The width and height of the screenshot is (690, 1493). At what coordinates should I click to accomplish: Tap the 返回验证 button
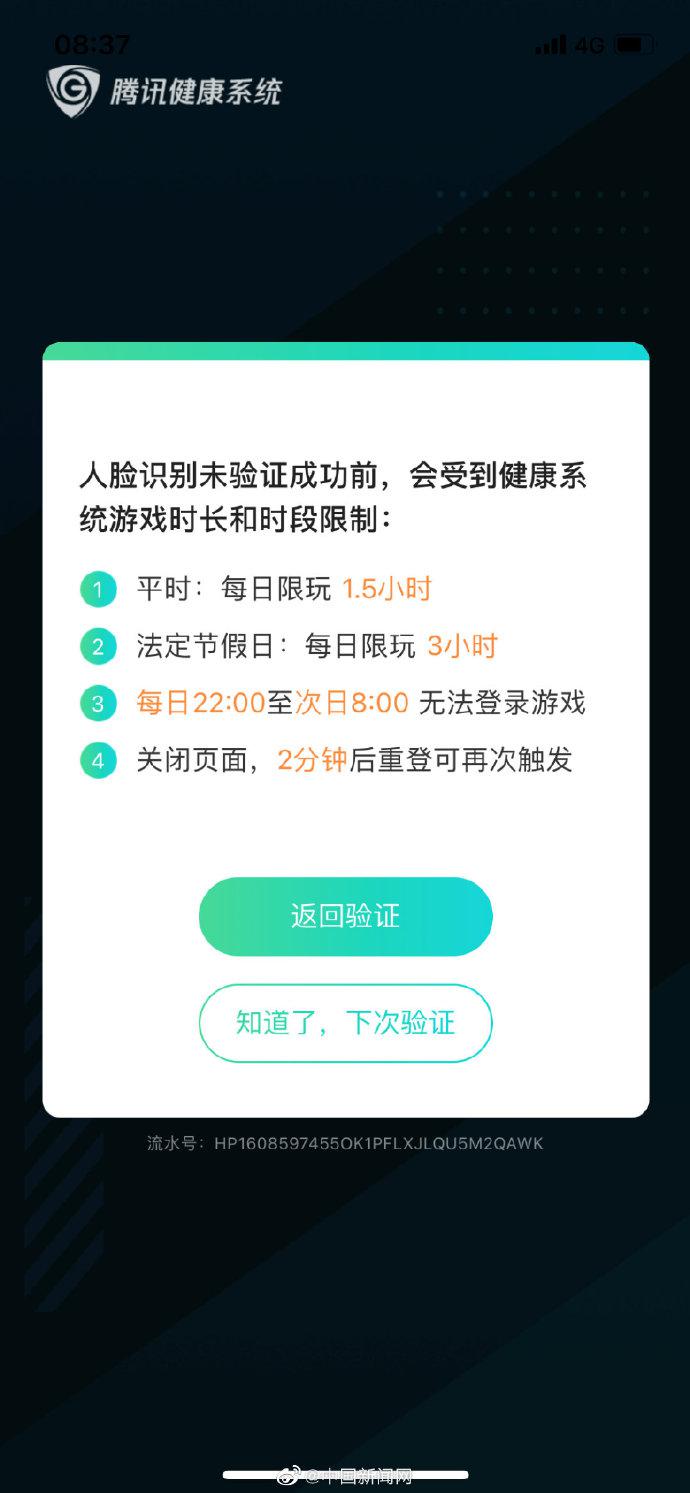(x=345, y=916)
